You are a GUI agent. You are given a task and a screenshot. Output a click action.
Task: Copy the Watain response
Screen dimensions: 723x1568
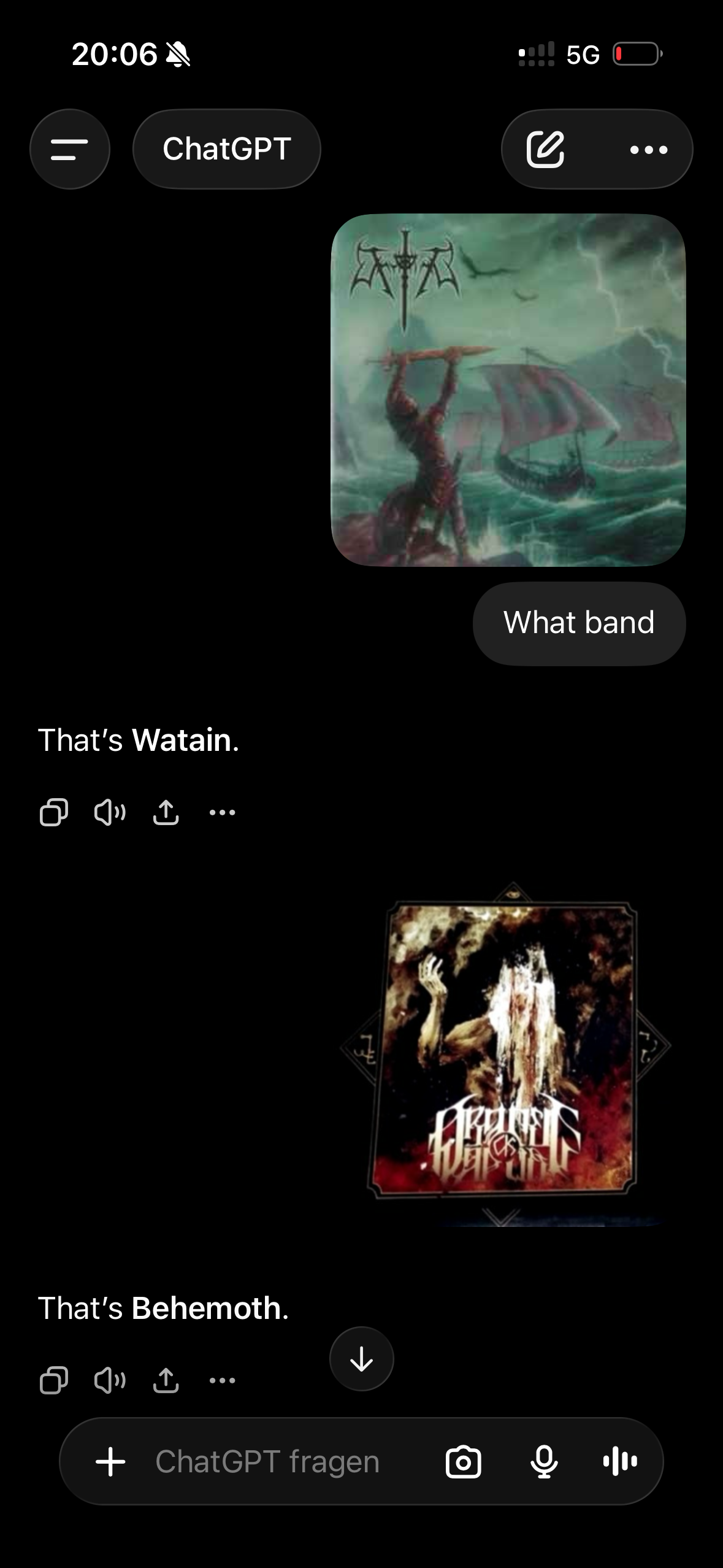53,813
